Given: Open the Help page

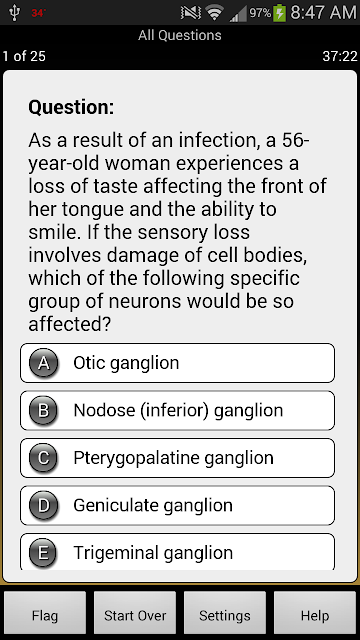Looking at the screenshot, I should [315, 615].
